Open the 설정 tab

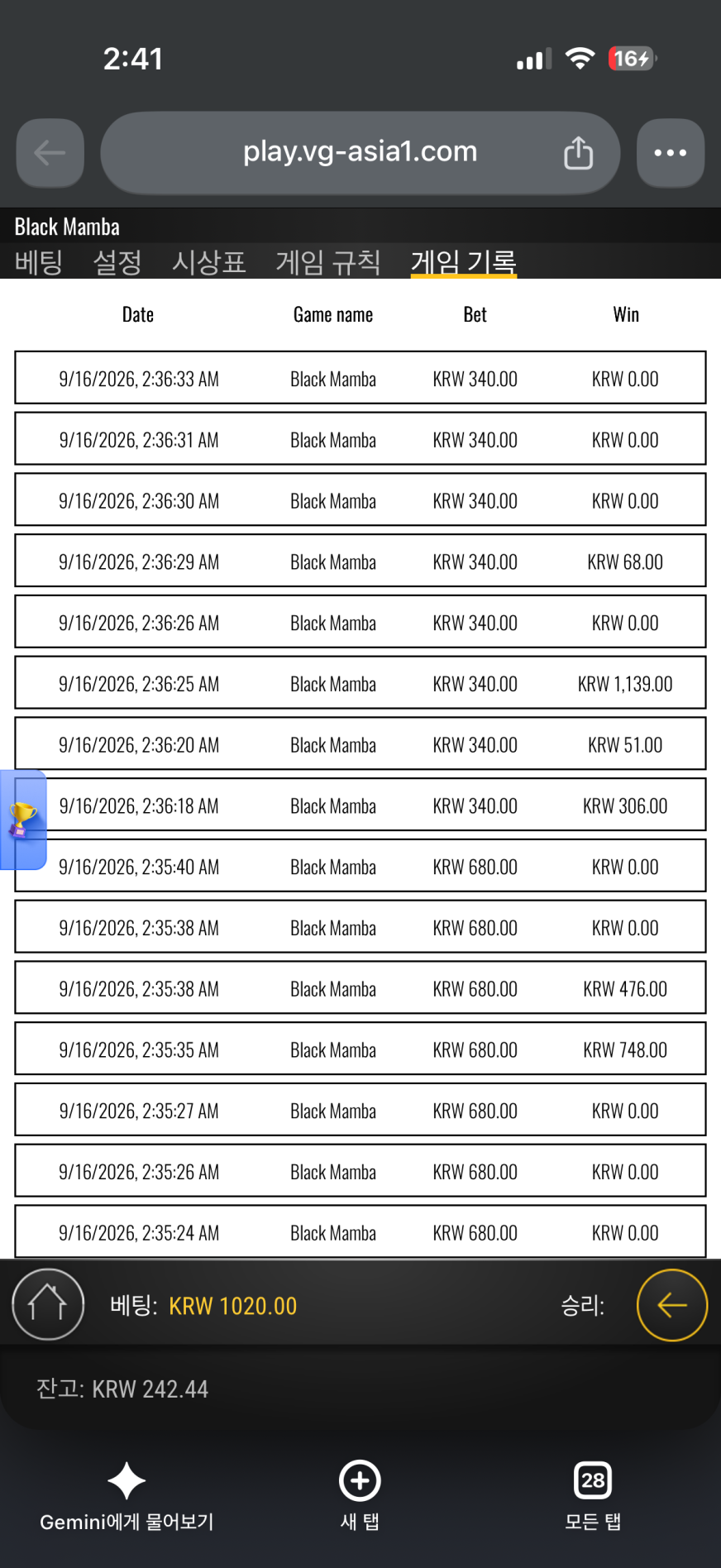[117, 262]
